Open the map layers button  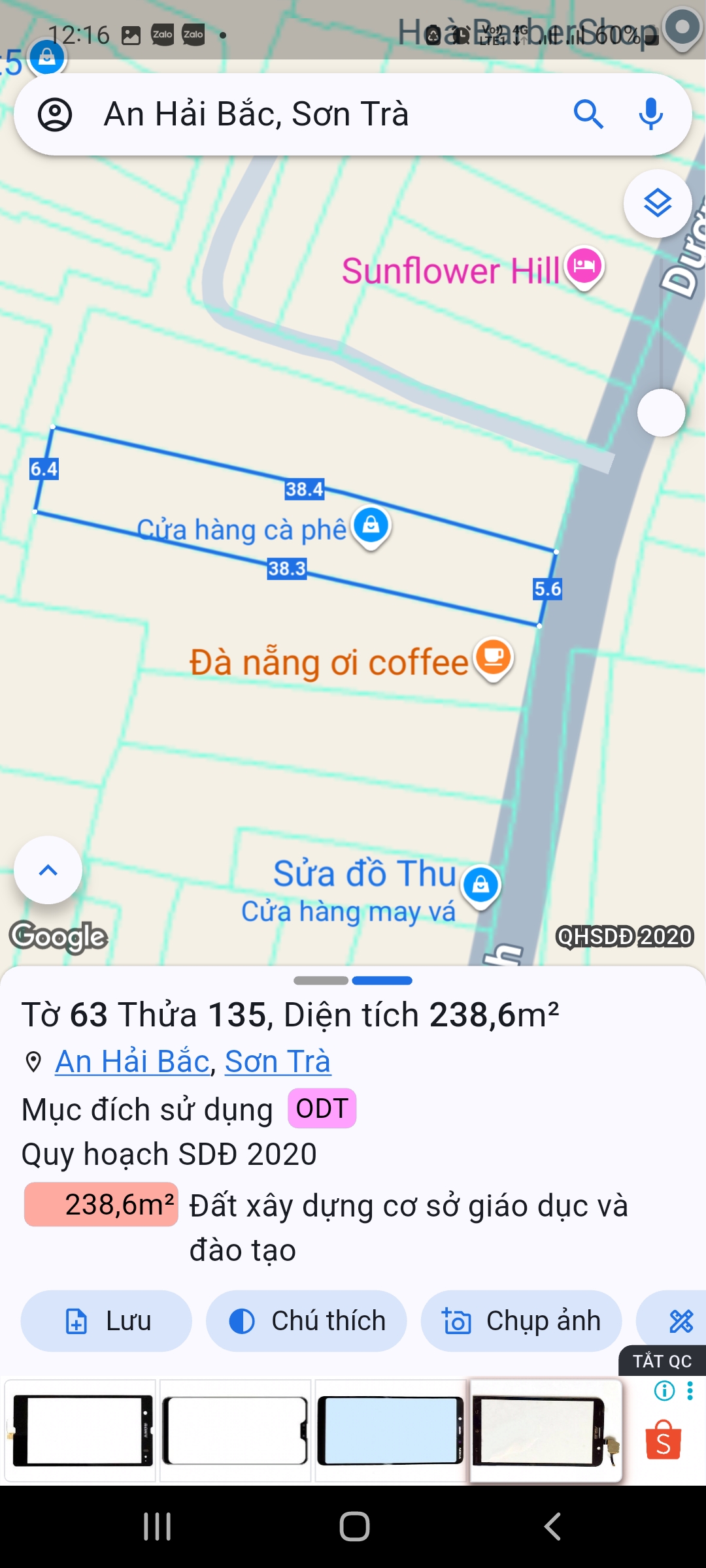coord(657,204)
